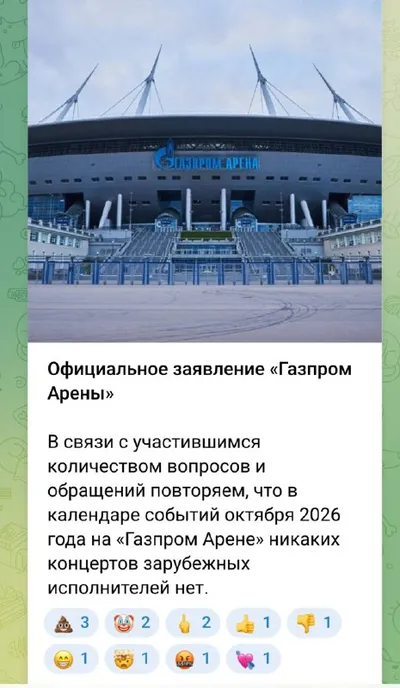The height and width of the screenshot is (688, 400).
Task: Add the poop emoji reaction
Action: tap(71, 623)
